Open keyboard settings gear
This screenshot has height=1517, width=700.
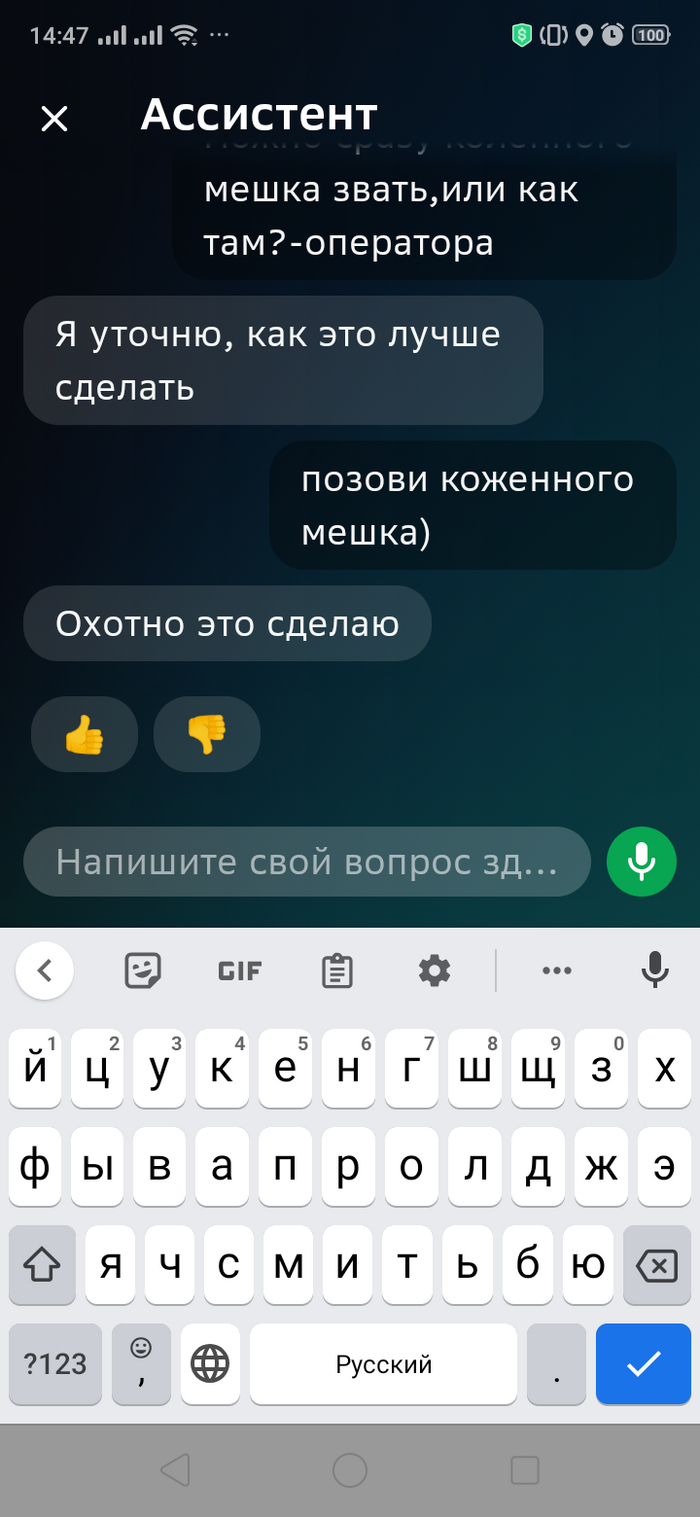434,970
